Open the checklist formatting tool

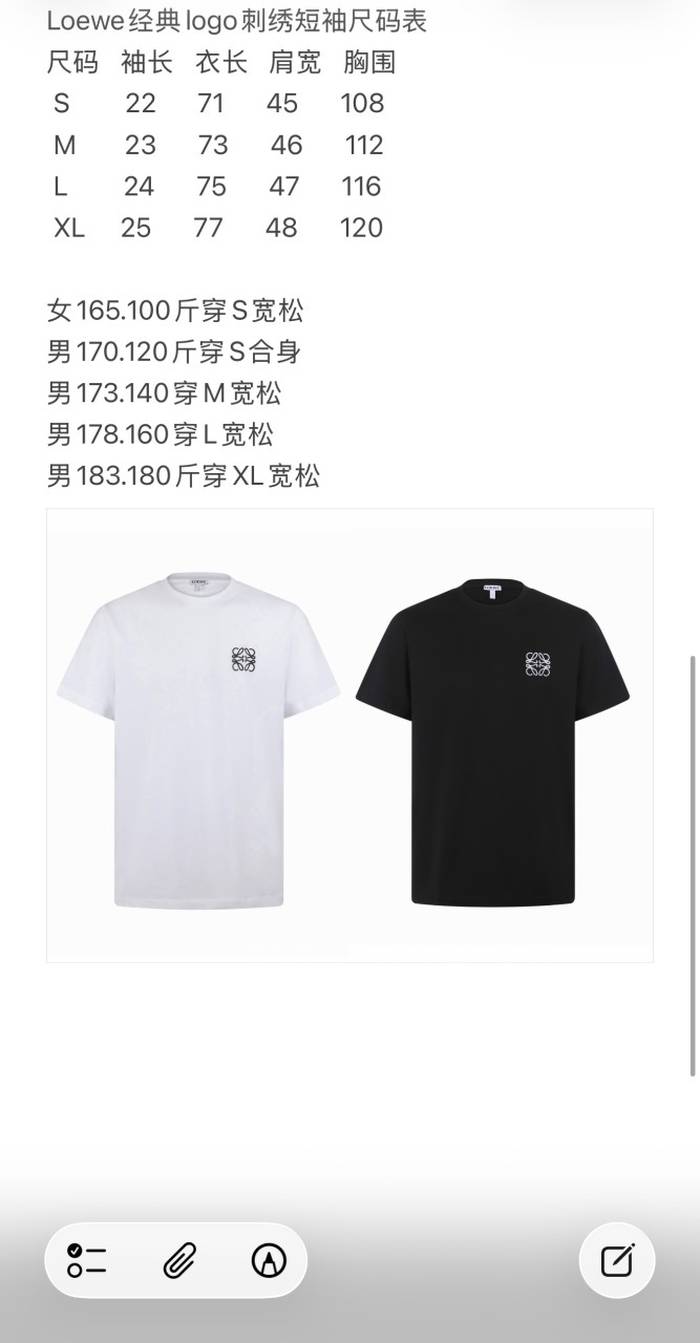(87, 1260)
